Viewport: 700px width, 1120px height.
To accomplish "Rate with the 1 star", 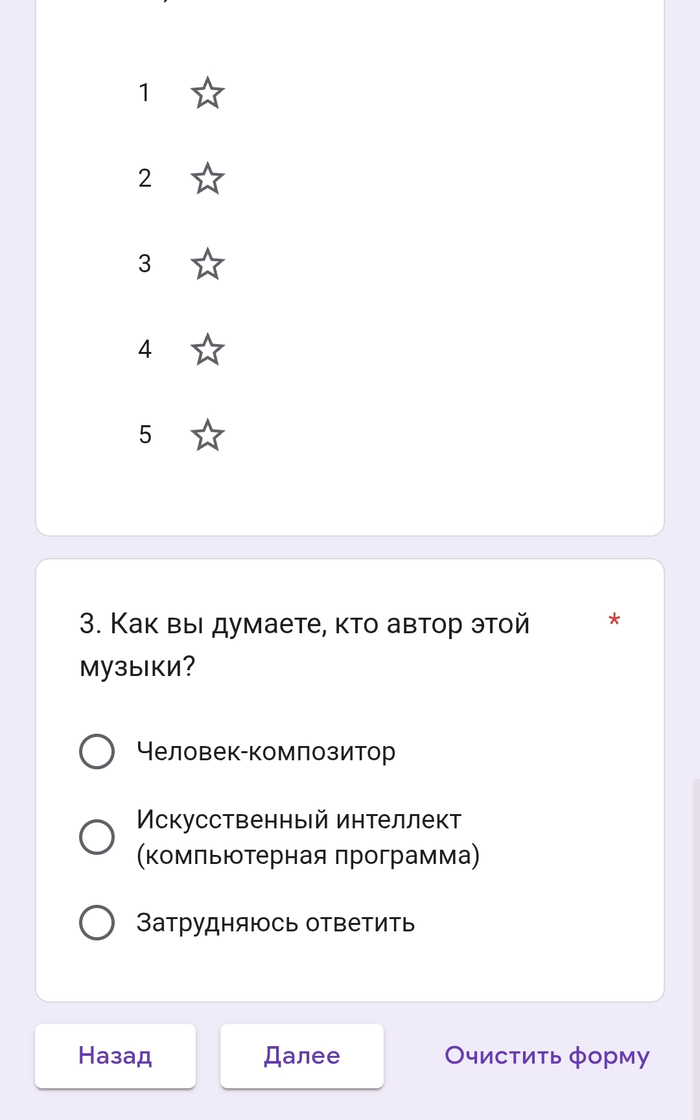I will tap(207, 94).
